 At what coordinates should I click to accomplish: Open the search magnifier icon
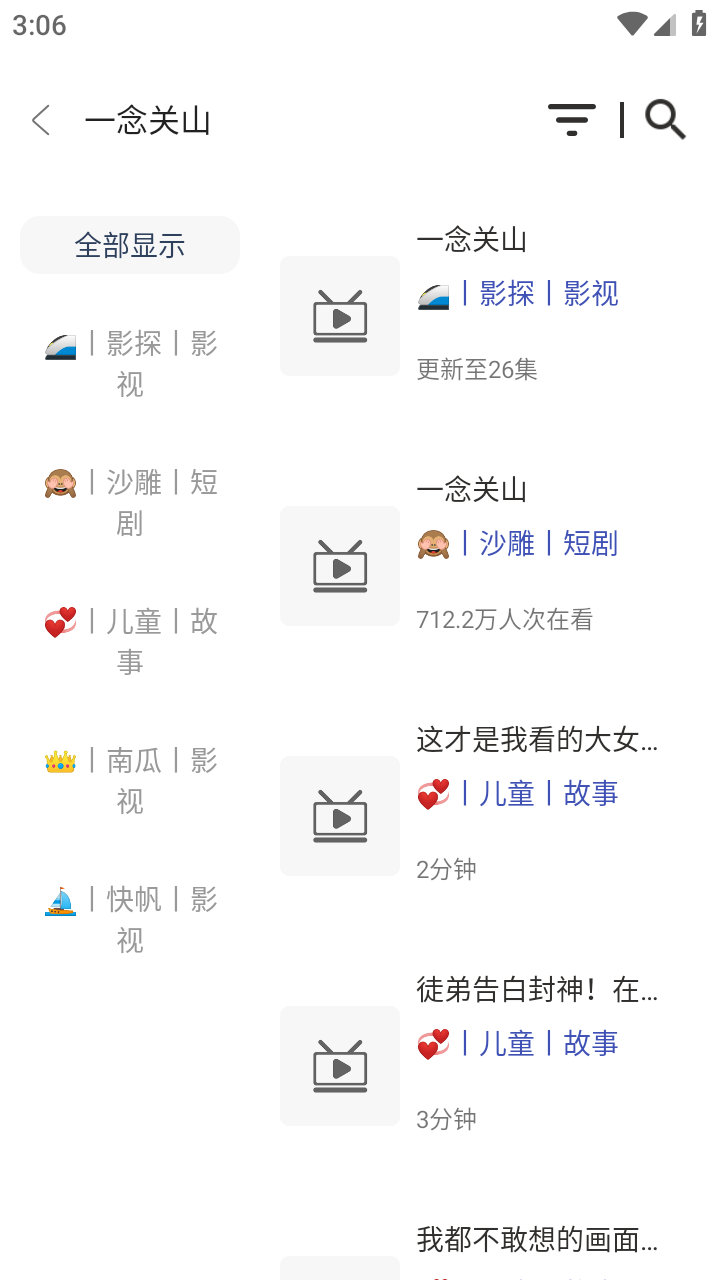click(664, 119)
